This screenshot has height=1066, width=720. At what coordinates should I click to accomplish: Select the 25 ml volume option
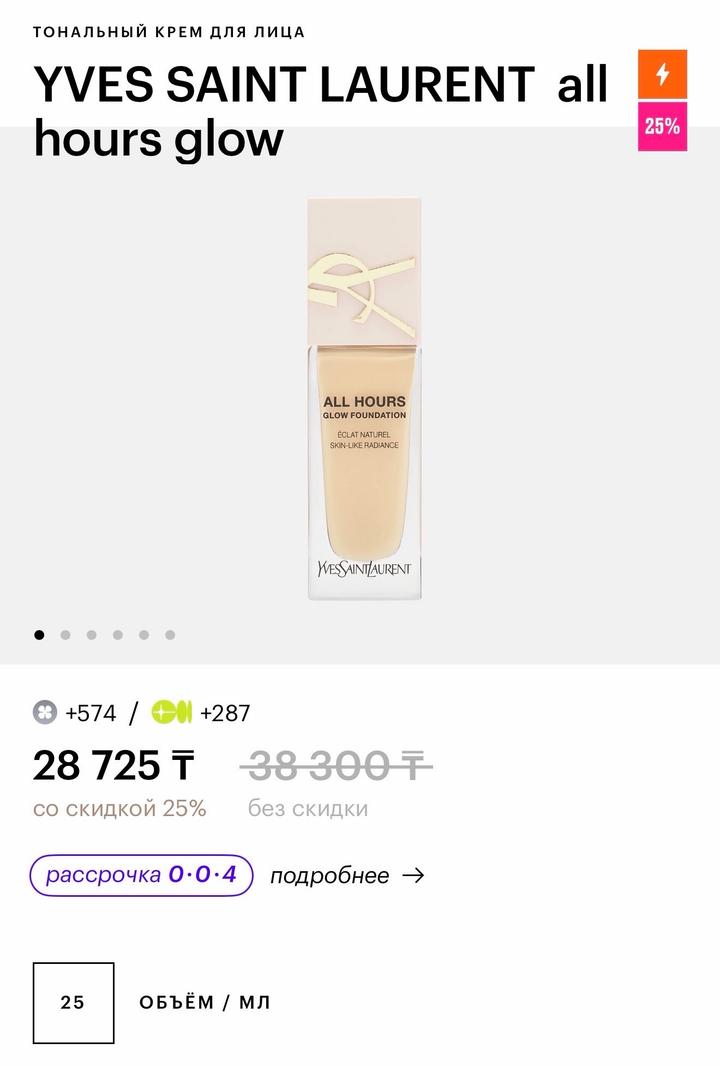point(73,1003)
